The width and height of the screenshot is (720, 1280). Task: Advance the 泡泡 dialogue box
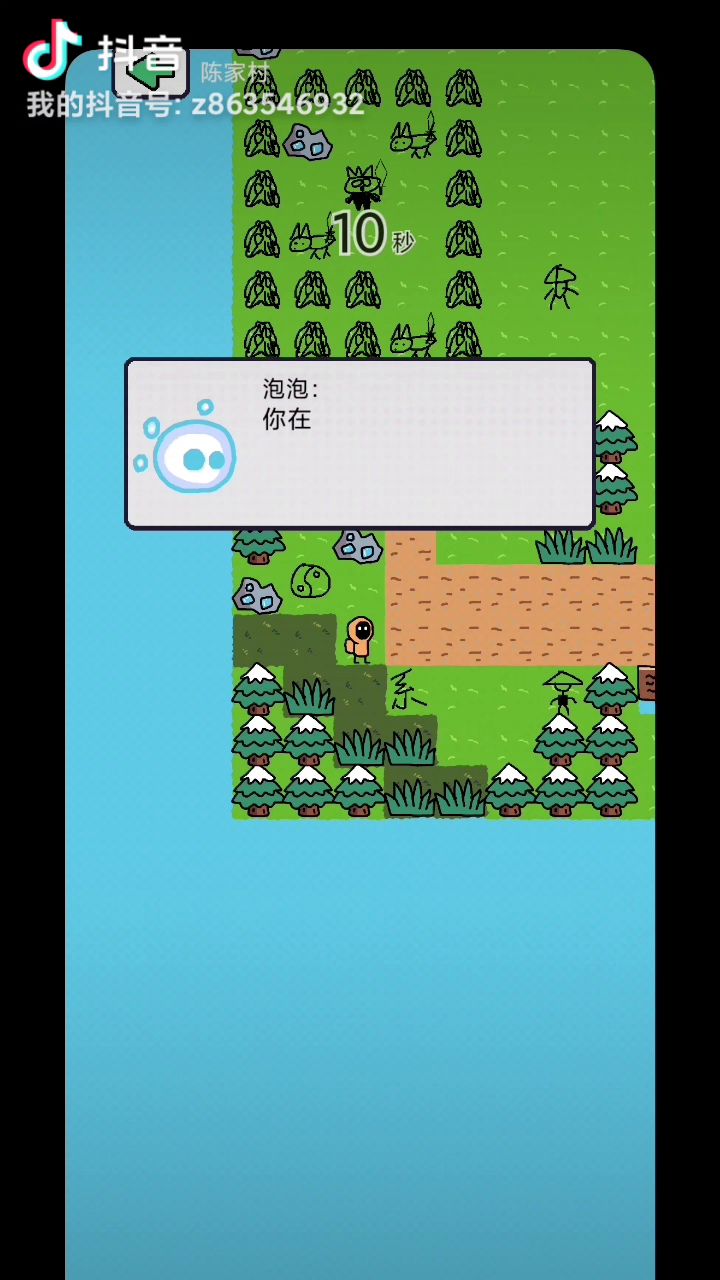click(x=360, y=444)
